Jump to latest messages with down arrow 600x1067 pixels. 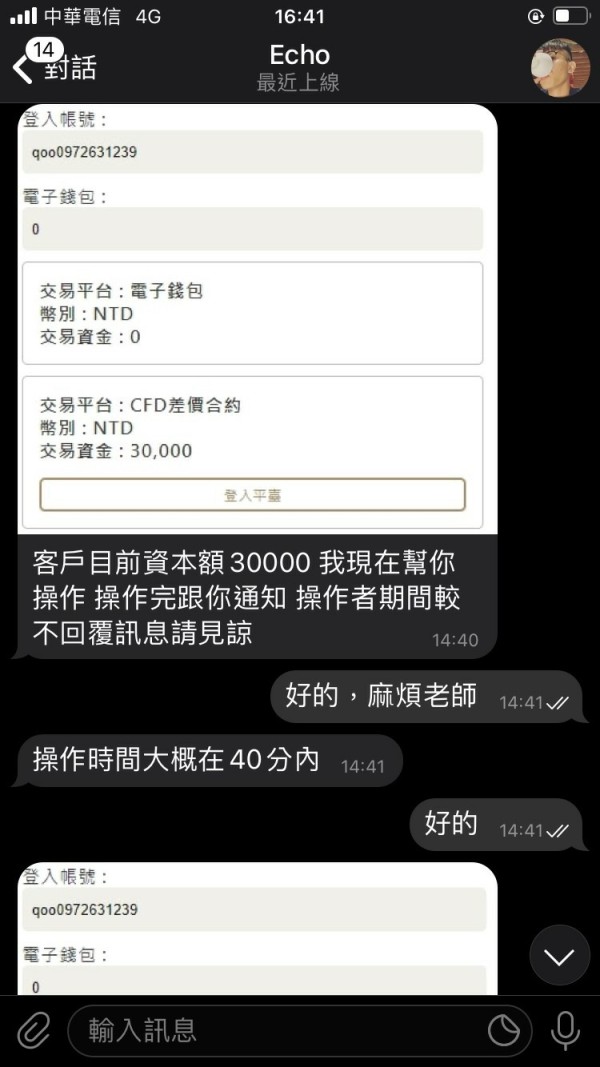click(x=559, y=957)
